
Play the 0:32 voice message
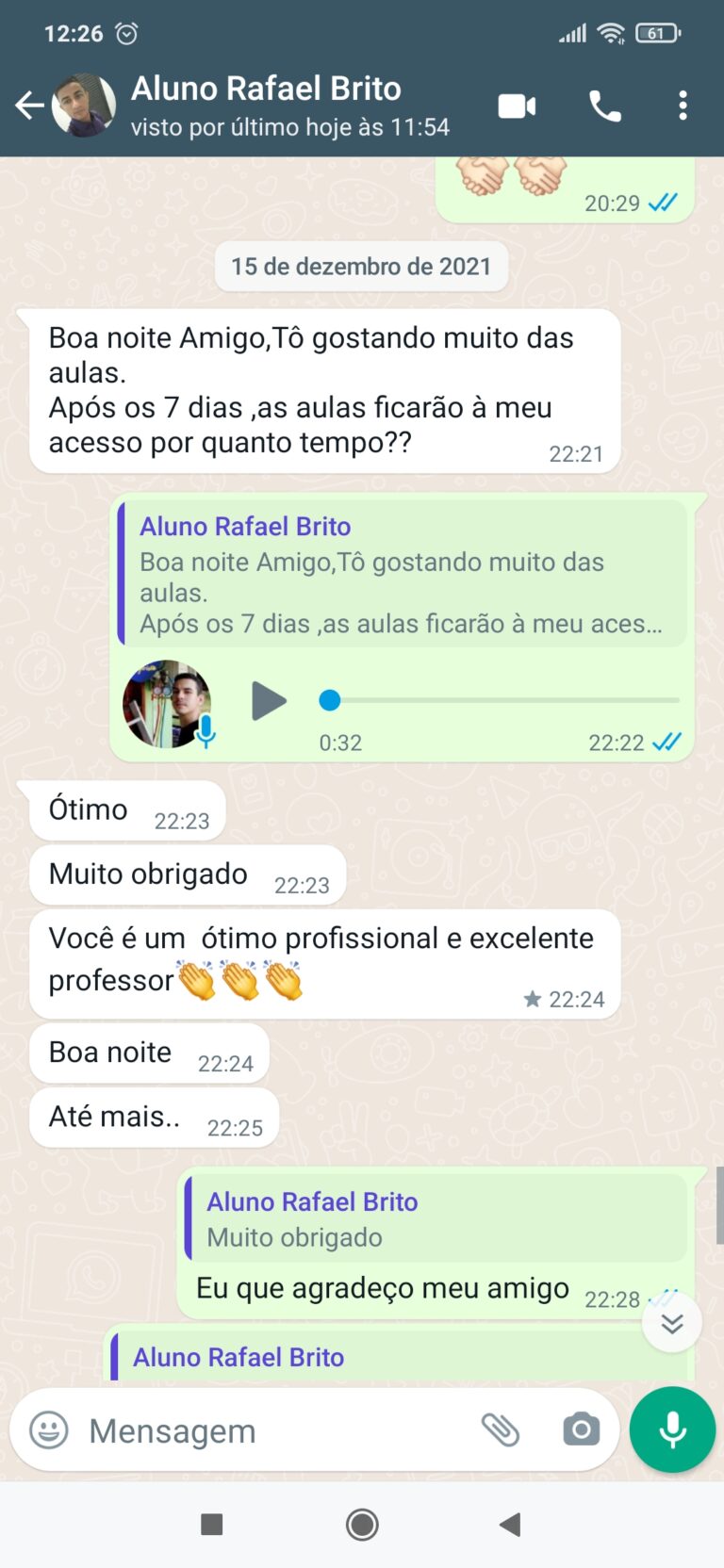coord(268,701)
